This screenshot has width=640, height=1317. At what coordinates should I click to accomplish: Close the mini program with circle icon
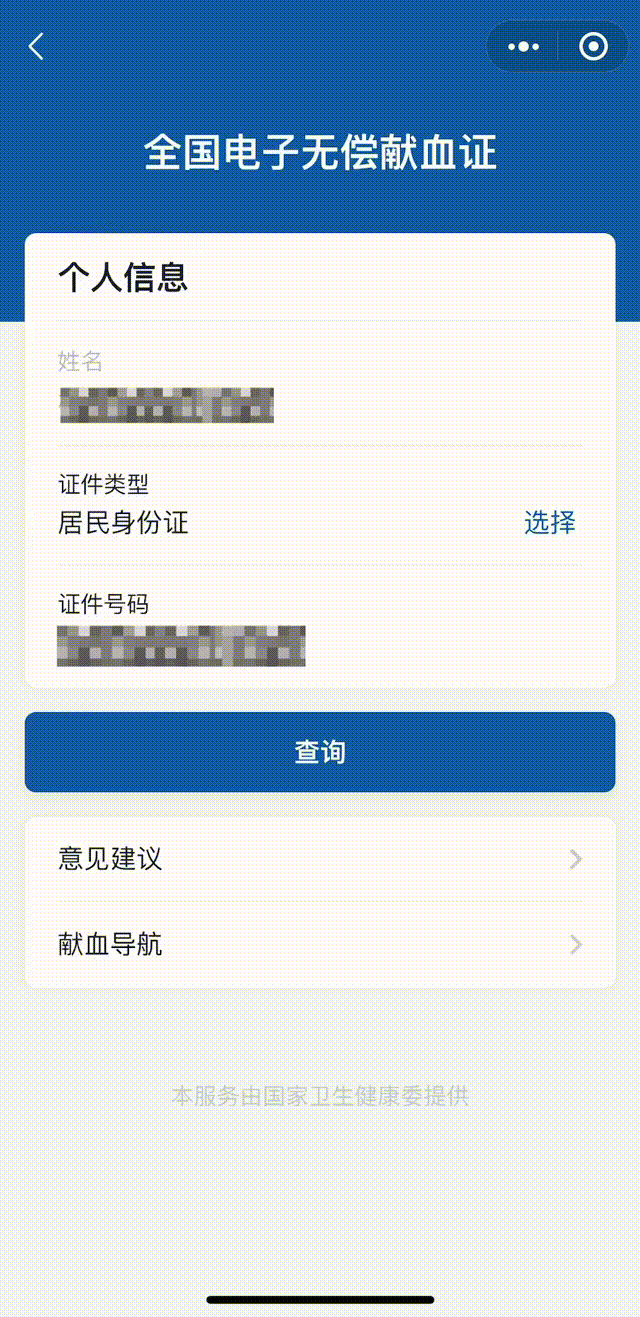[593, 46]
